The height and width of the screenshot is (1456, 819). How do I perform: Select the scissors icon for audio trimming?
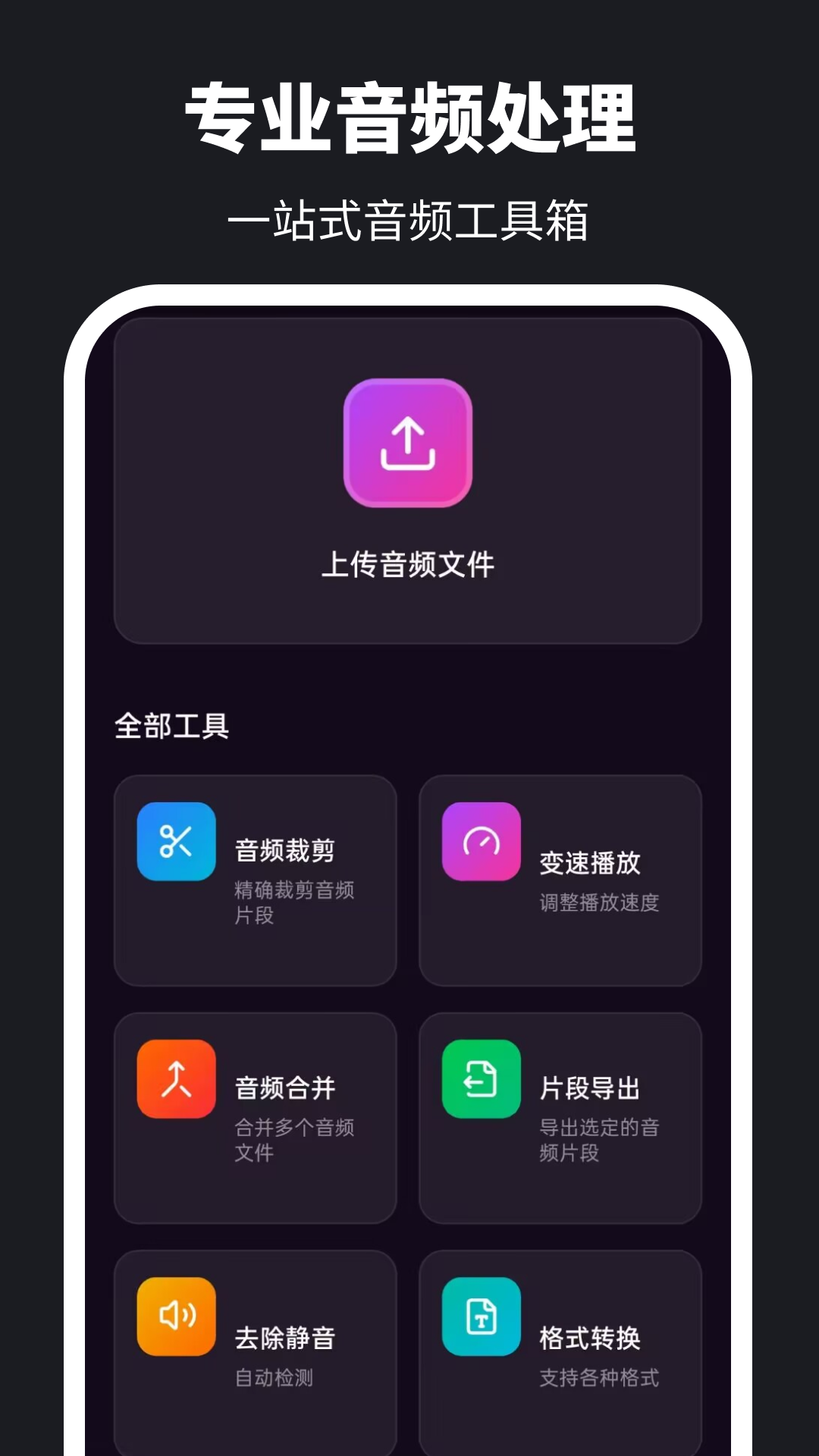point(176,842)
